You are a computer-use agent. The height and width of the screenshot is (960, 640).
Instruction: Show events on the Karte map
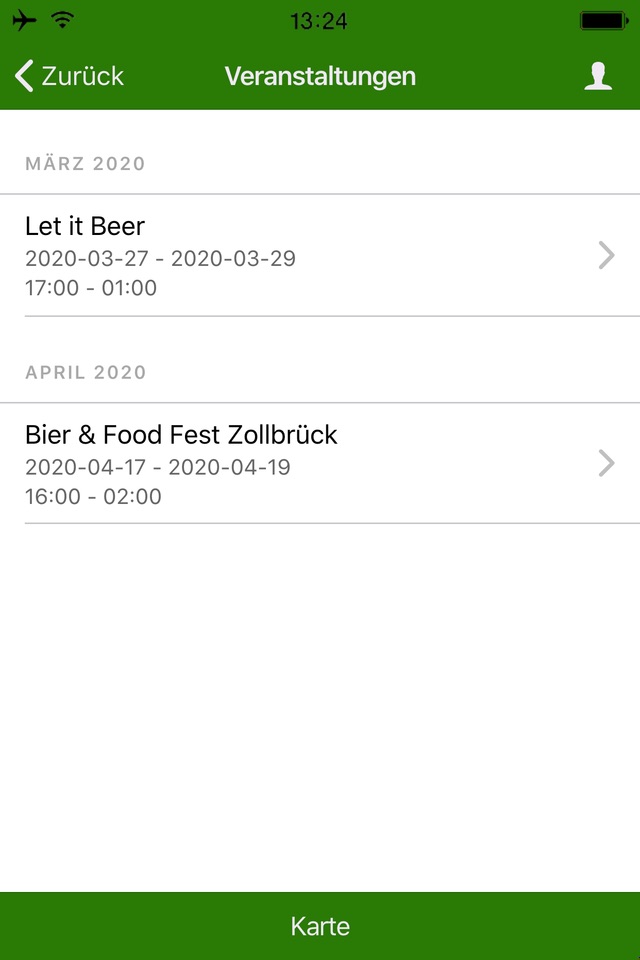pos(320,926)
